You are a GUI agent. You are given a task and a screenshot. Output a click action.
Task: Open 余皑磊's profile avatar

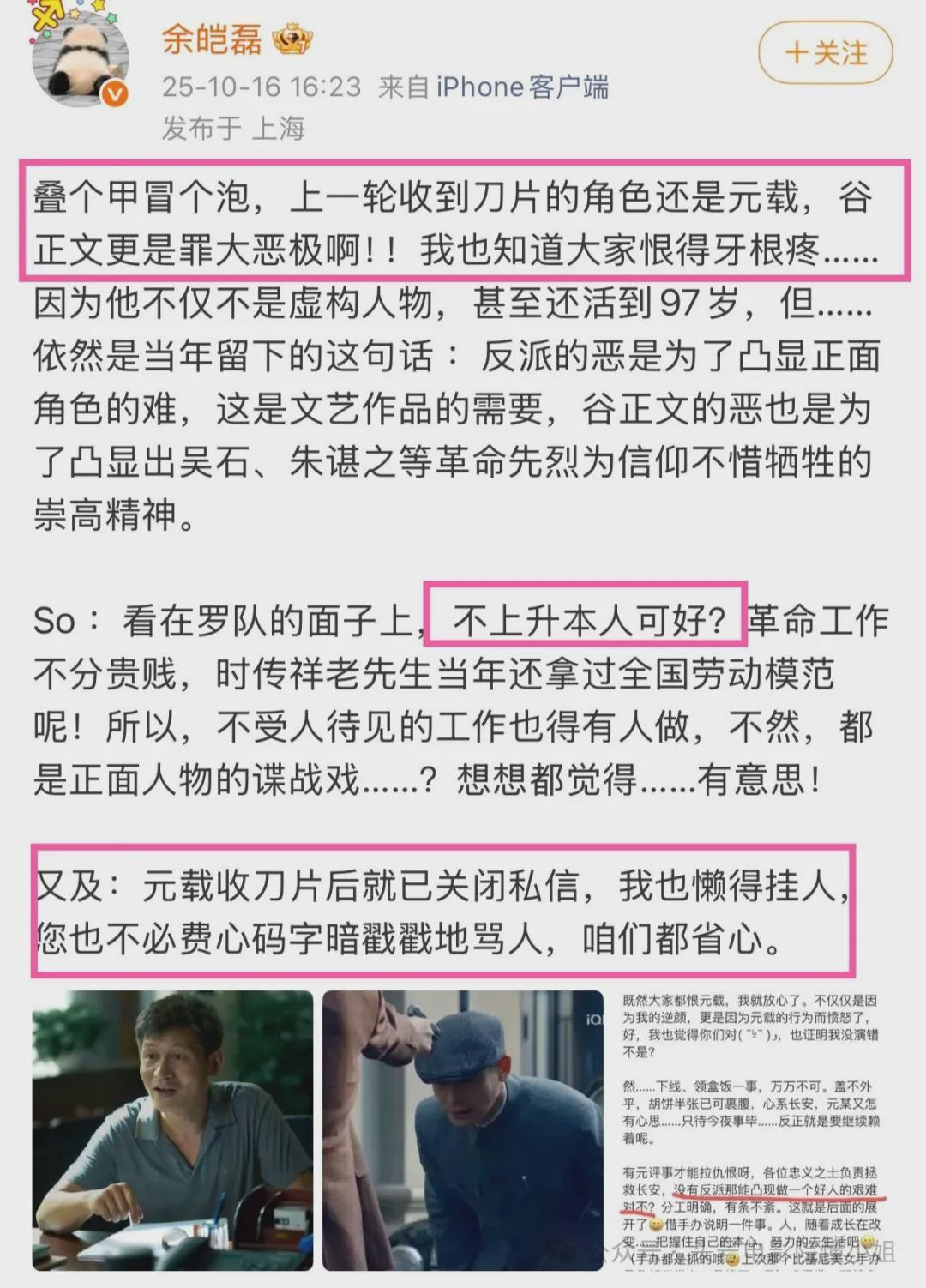pos(79,56)
